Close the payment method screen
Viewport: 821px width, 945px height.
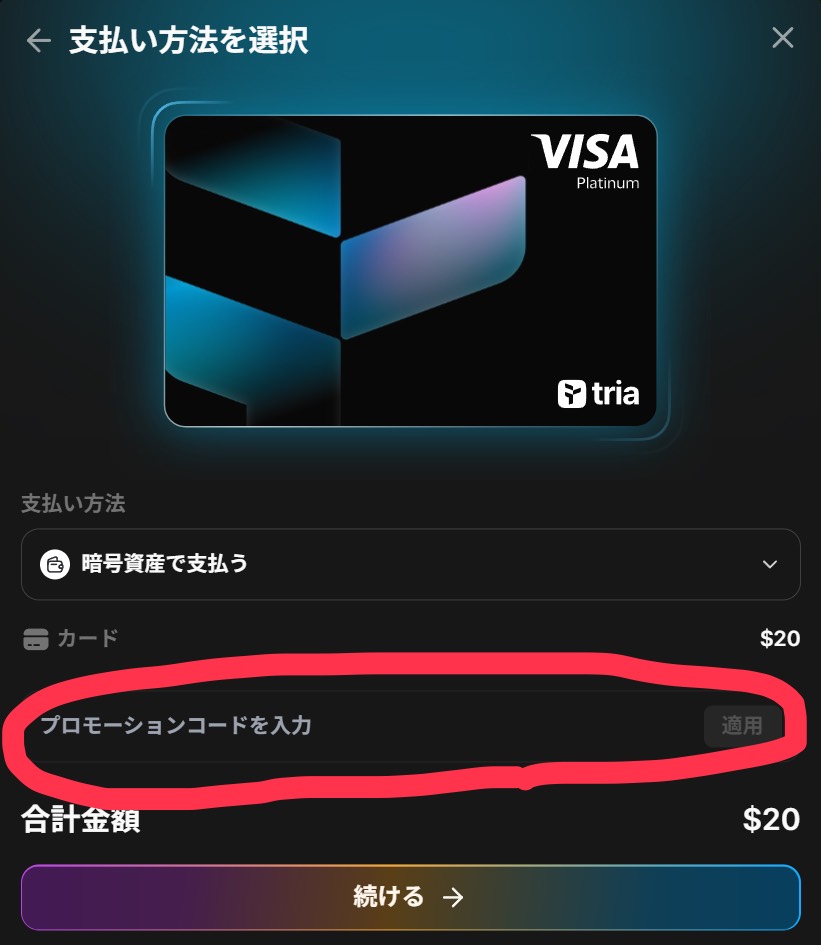point(782,38)
